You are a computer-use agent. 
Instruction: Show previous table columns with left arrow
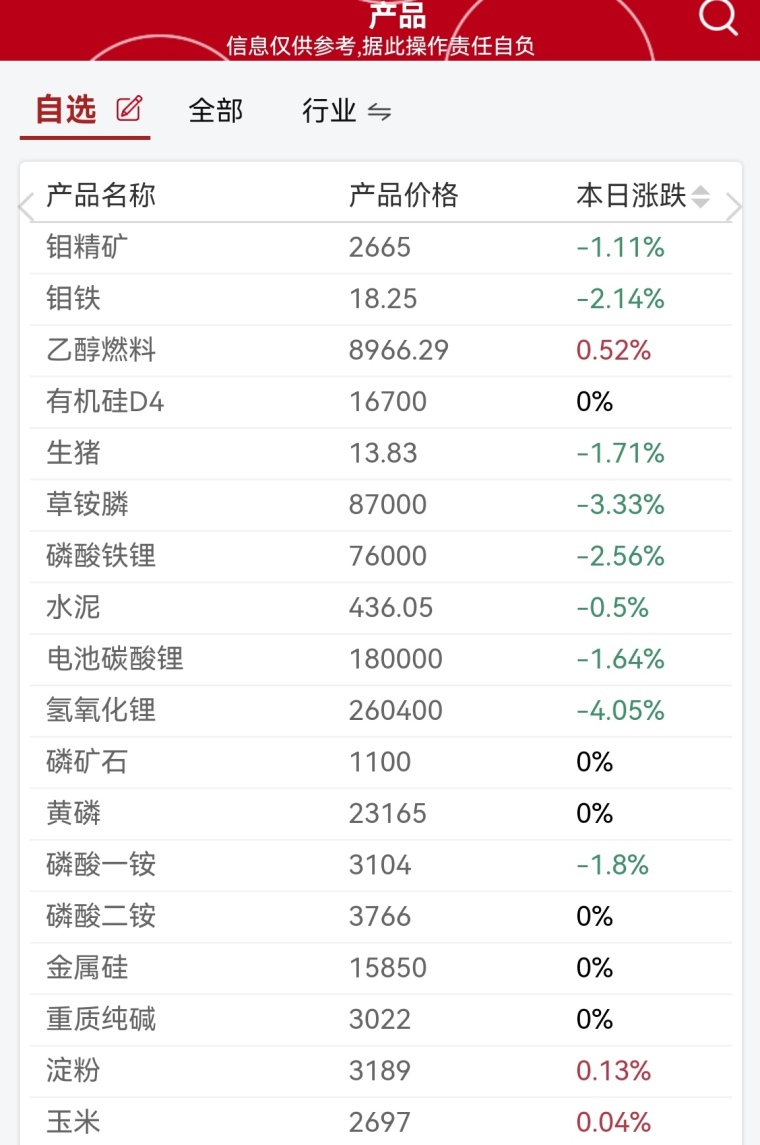pos(27,207)
